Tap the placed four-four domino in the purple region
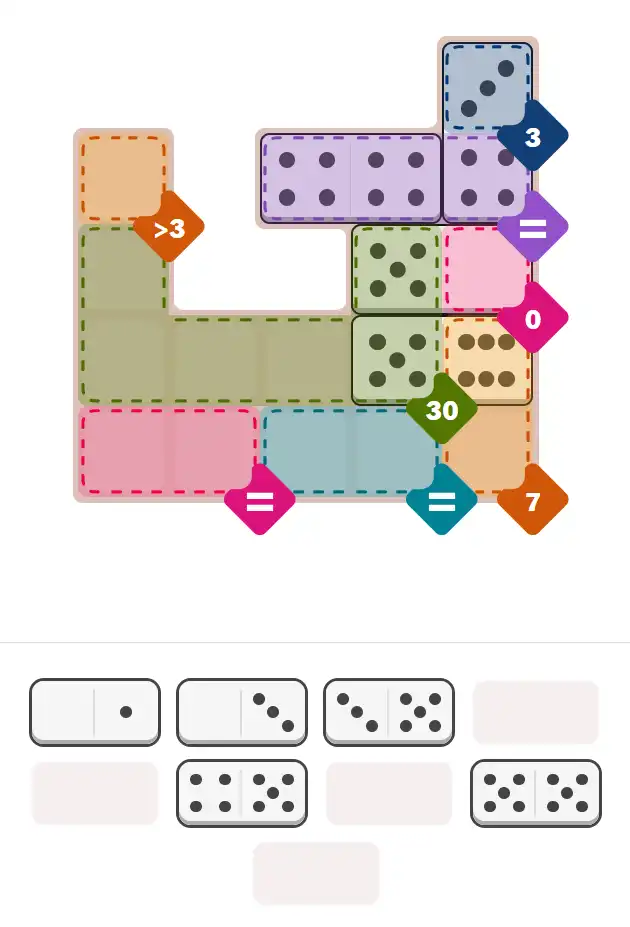This screenshot has height=927, width=630. [x=351, y=179]
